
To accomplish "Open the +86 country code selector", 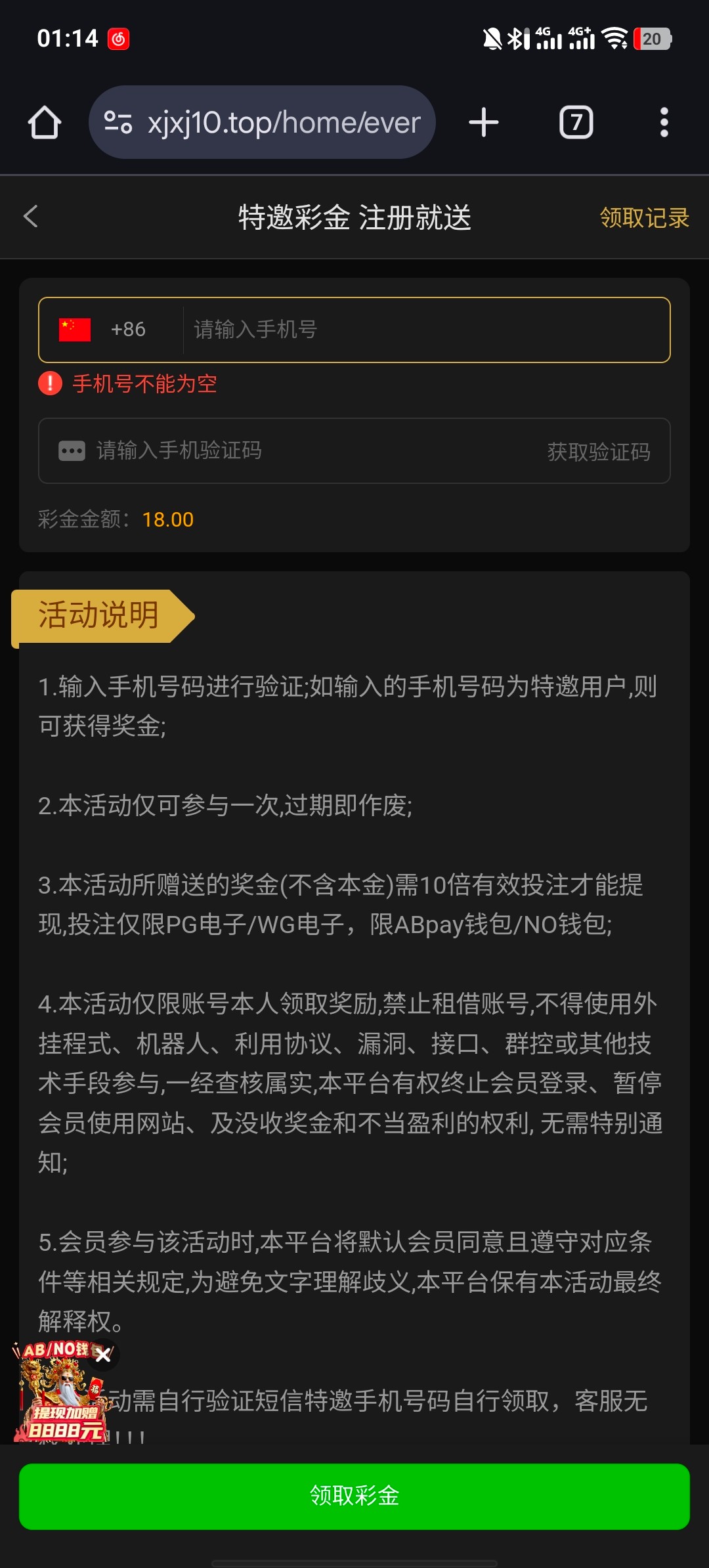I will (x=105, y=330).
